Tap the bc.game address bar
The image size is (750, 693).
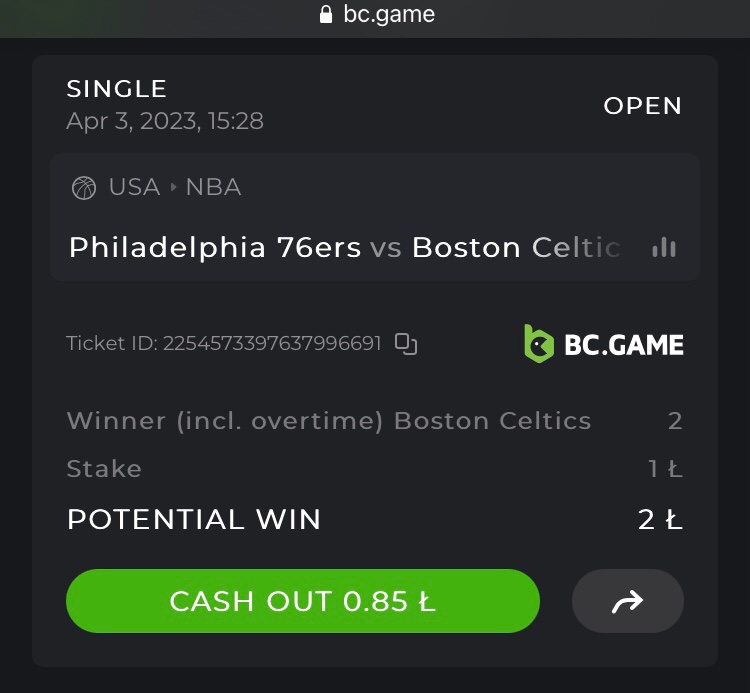point(376,15)
